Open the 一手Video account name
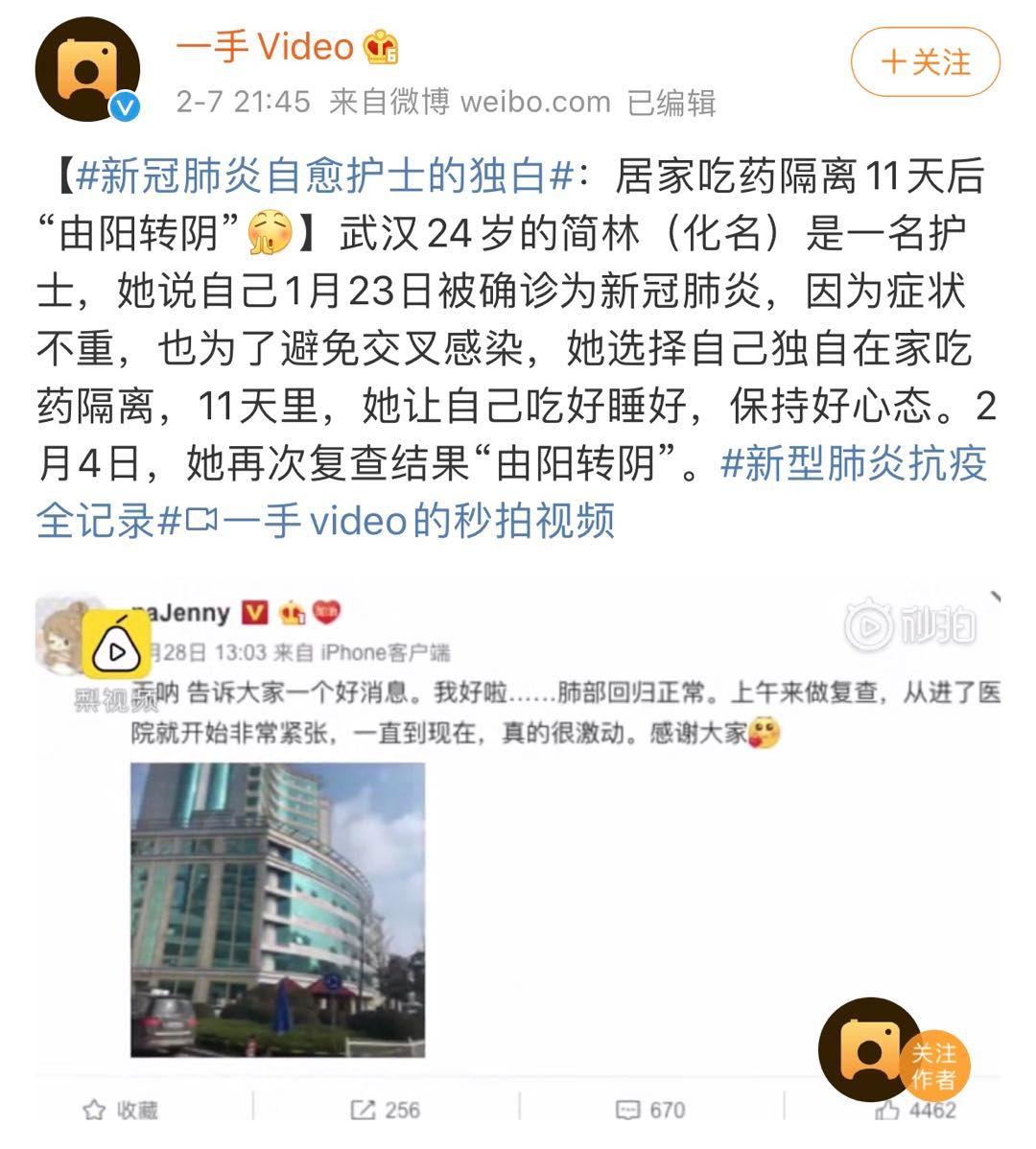 pyautogui.click(x=266, y=46)
